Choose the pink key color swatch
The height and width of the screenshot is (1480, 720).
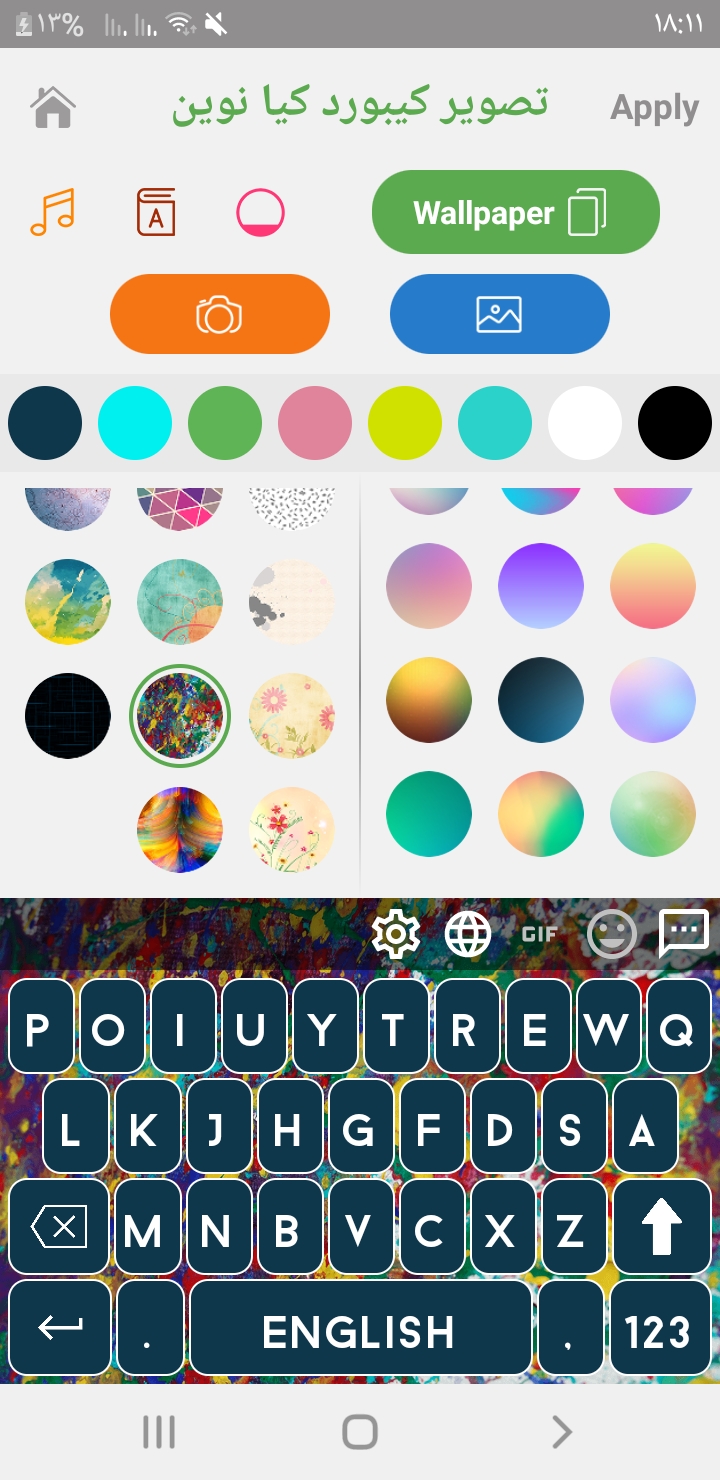pos(315,423)
